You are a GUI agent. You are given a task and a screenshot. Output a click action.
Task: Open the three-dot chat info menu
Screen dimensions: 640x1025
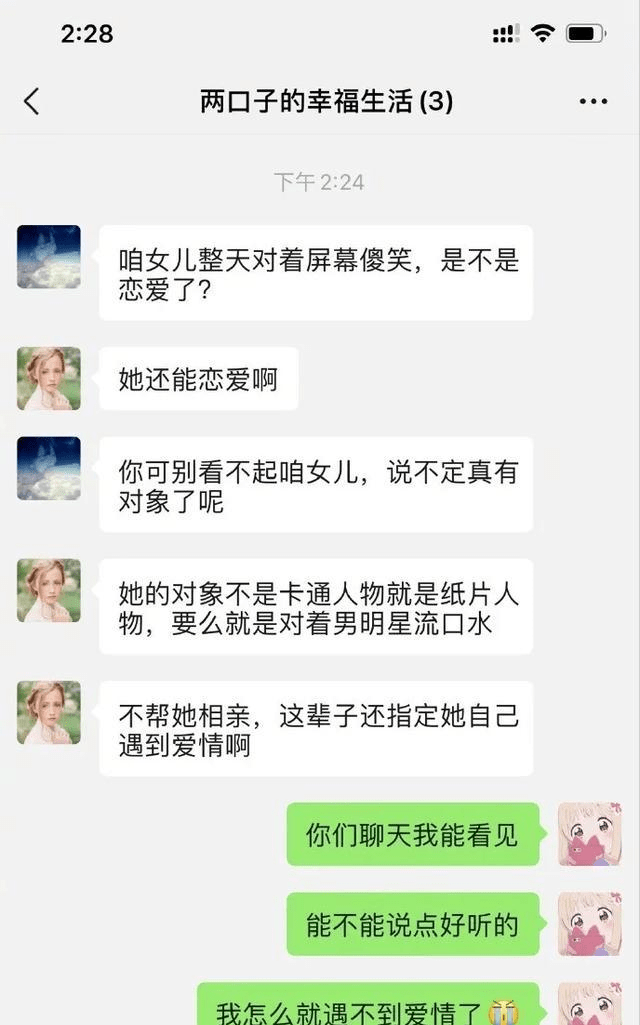593,101
